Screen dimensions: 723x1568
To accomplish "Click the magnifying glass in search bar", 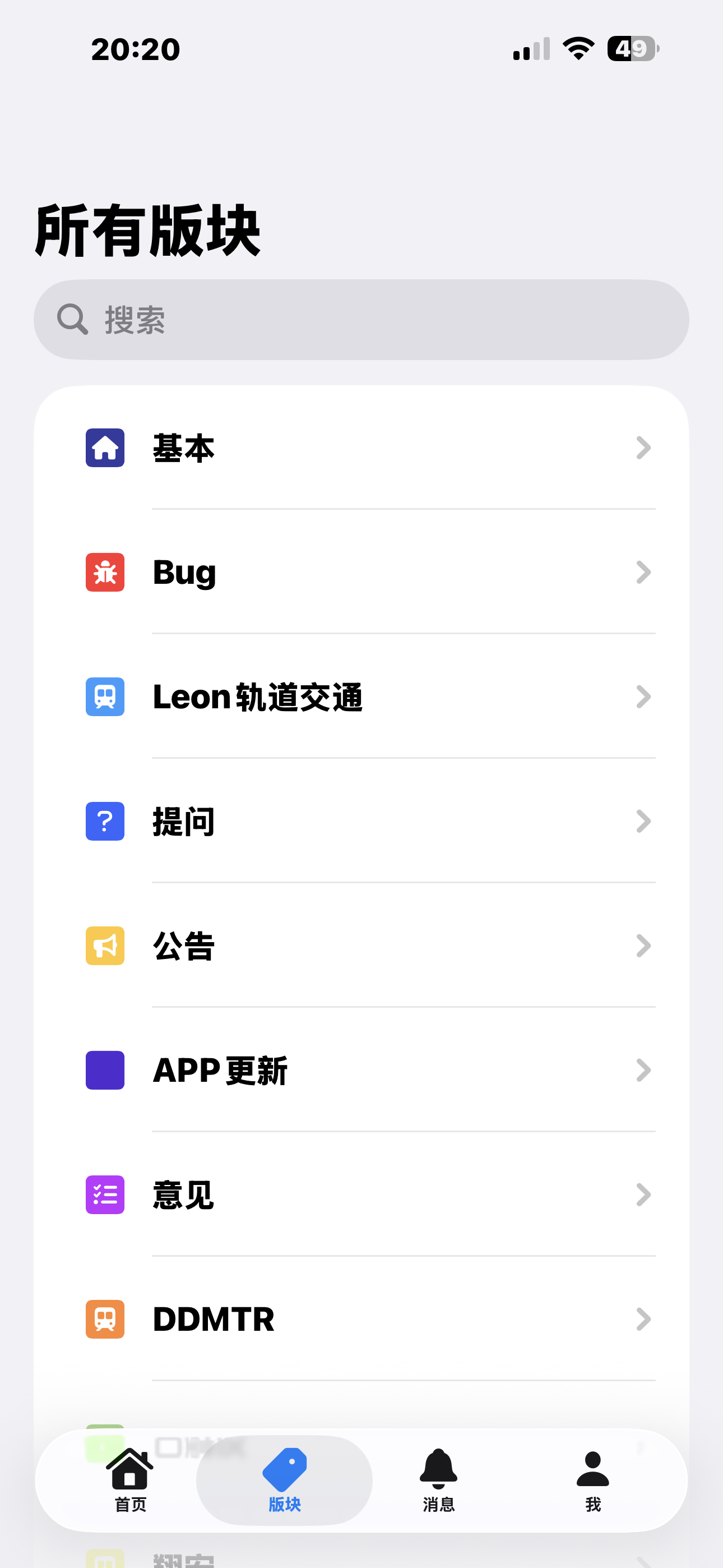I will click(72, 320).
